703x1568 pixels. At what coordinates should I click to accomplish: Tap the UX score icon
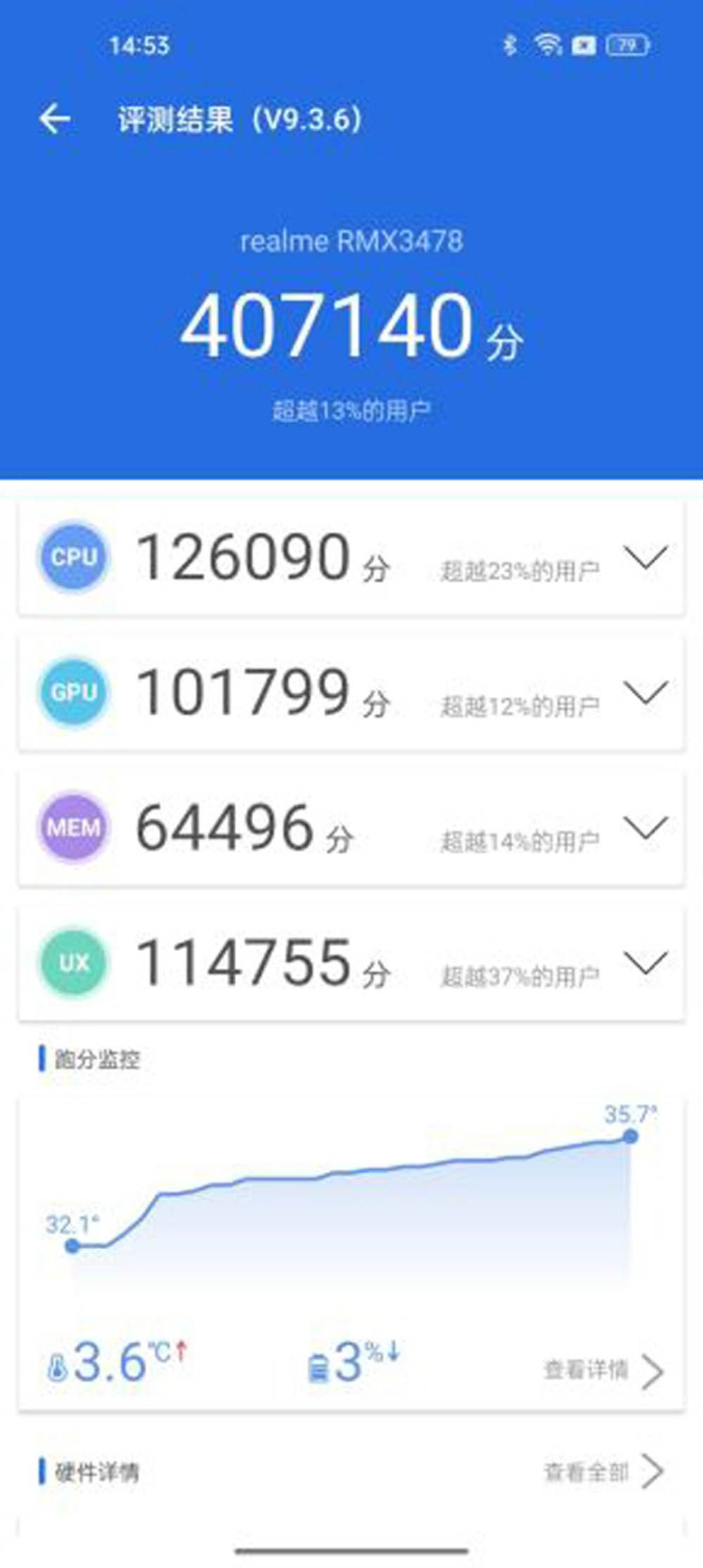[73, 962]
